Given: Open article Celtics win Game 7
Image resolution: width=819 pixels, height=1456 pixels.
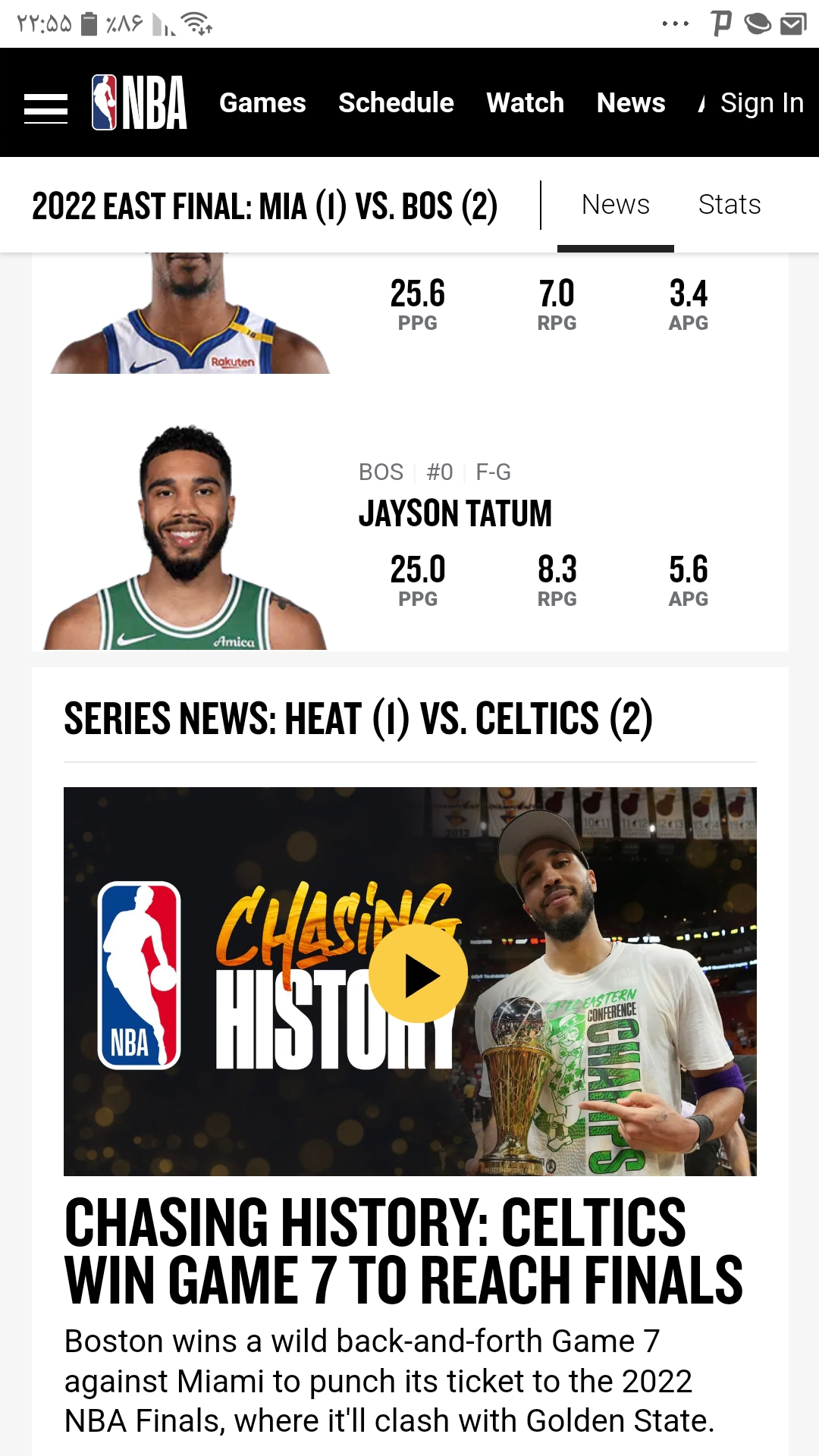Looking at the screenshot, I should (x=403, y=1251).
